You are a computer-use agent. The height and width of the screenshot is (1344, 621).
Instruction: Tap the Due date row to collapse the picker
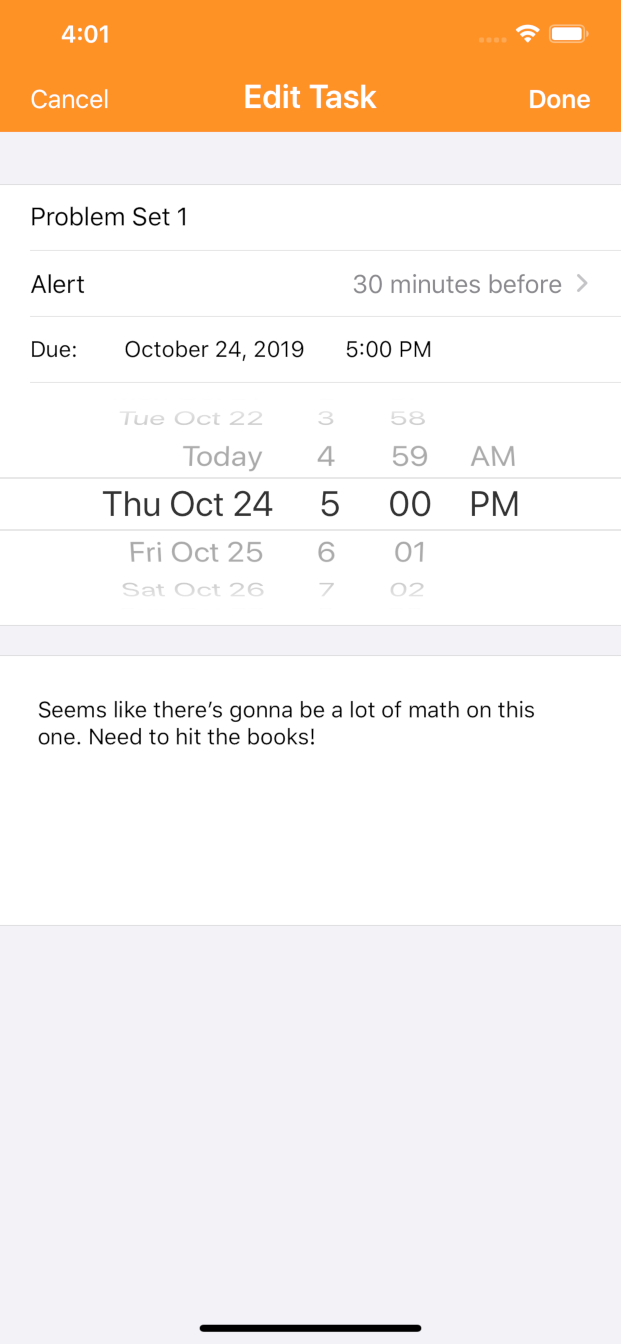click(x=310, y=350)
